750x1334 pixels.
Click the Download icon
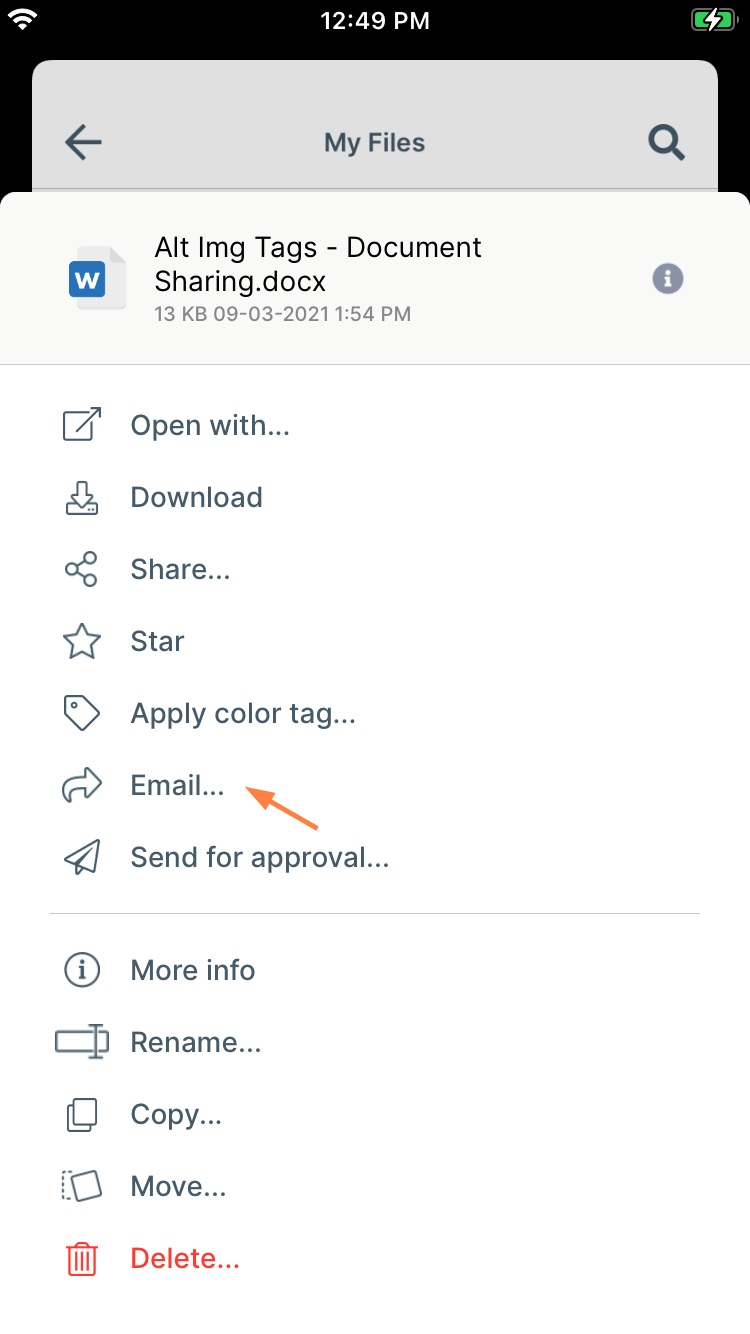click(81, 496)
